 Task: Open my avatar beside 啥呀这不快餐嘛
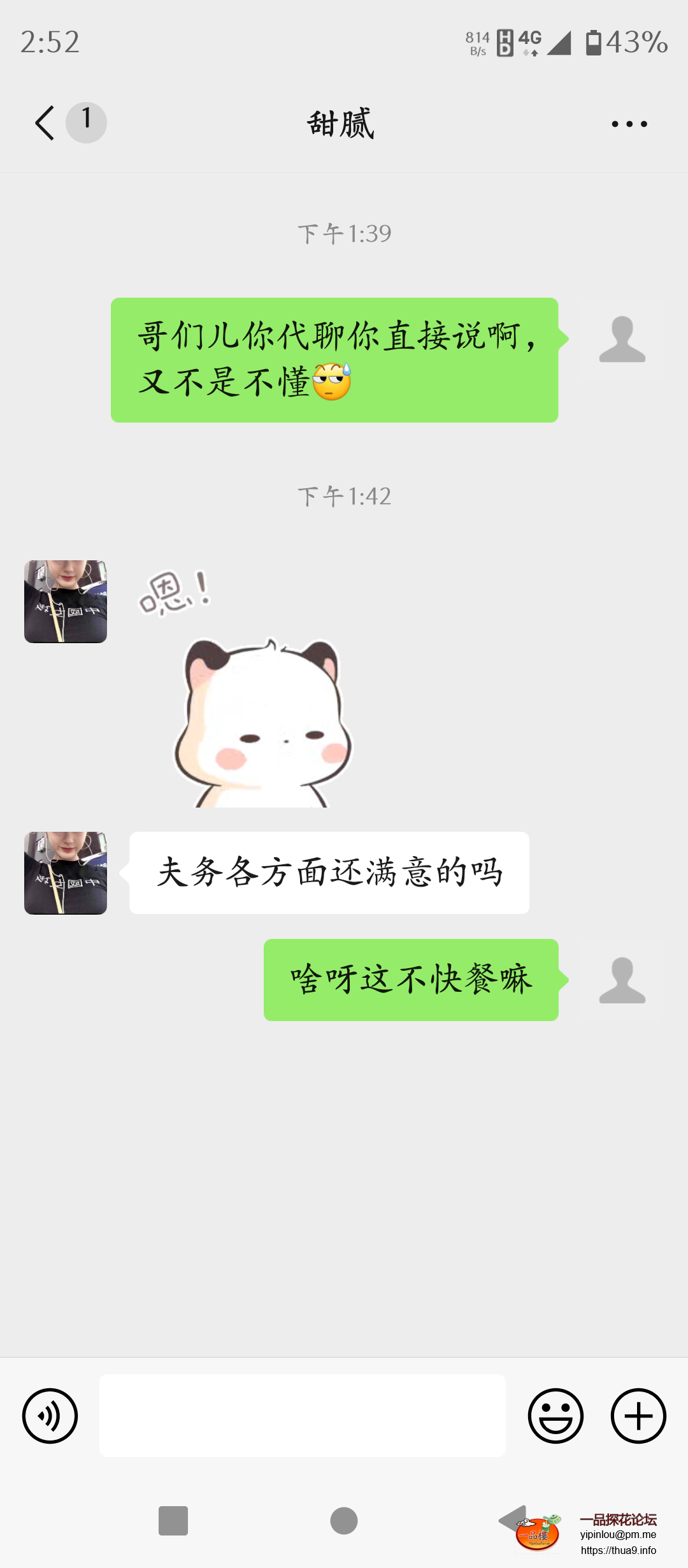[x=622, y=980]
